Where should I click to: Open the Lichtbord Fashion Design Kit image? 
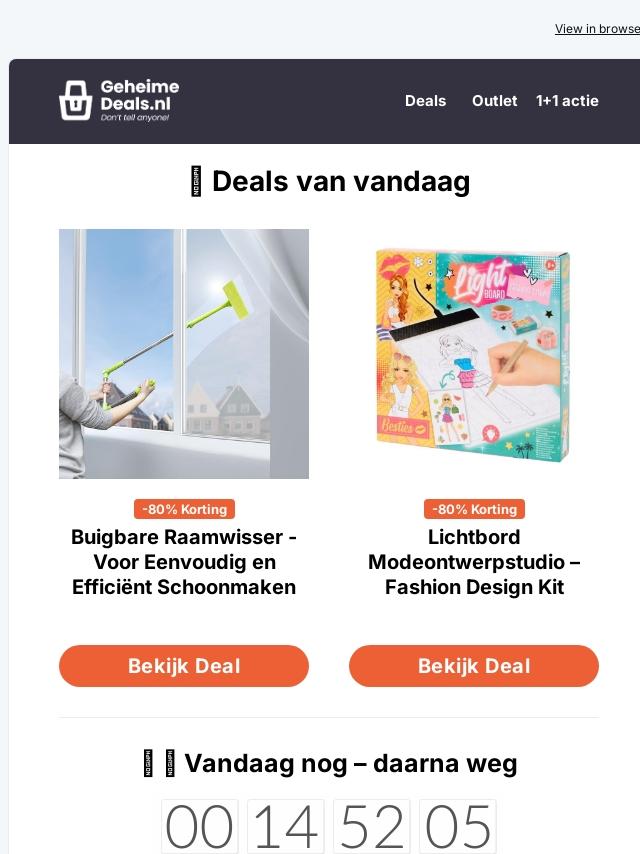(x=474, y=354)
